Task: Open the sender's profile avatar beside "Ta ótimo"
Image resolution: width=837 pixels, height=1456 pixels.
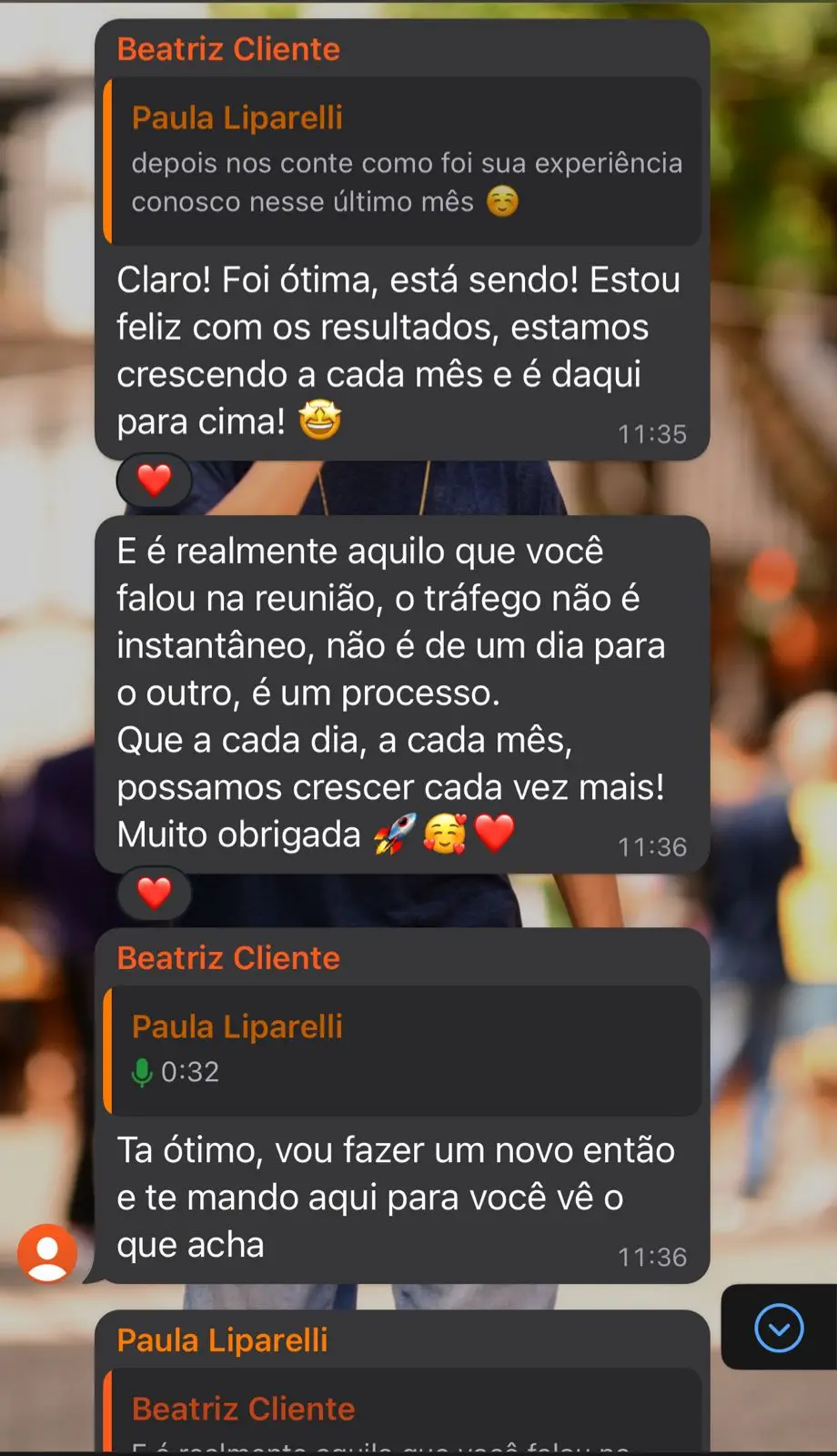Action: 47,1253
